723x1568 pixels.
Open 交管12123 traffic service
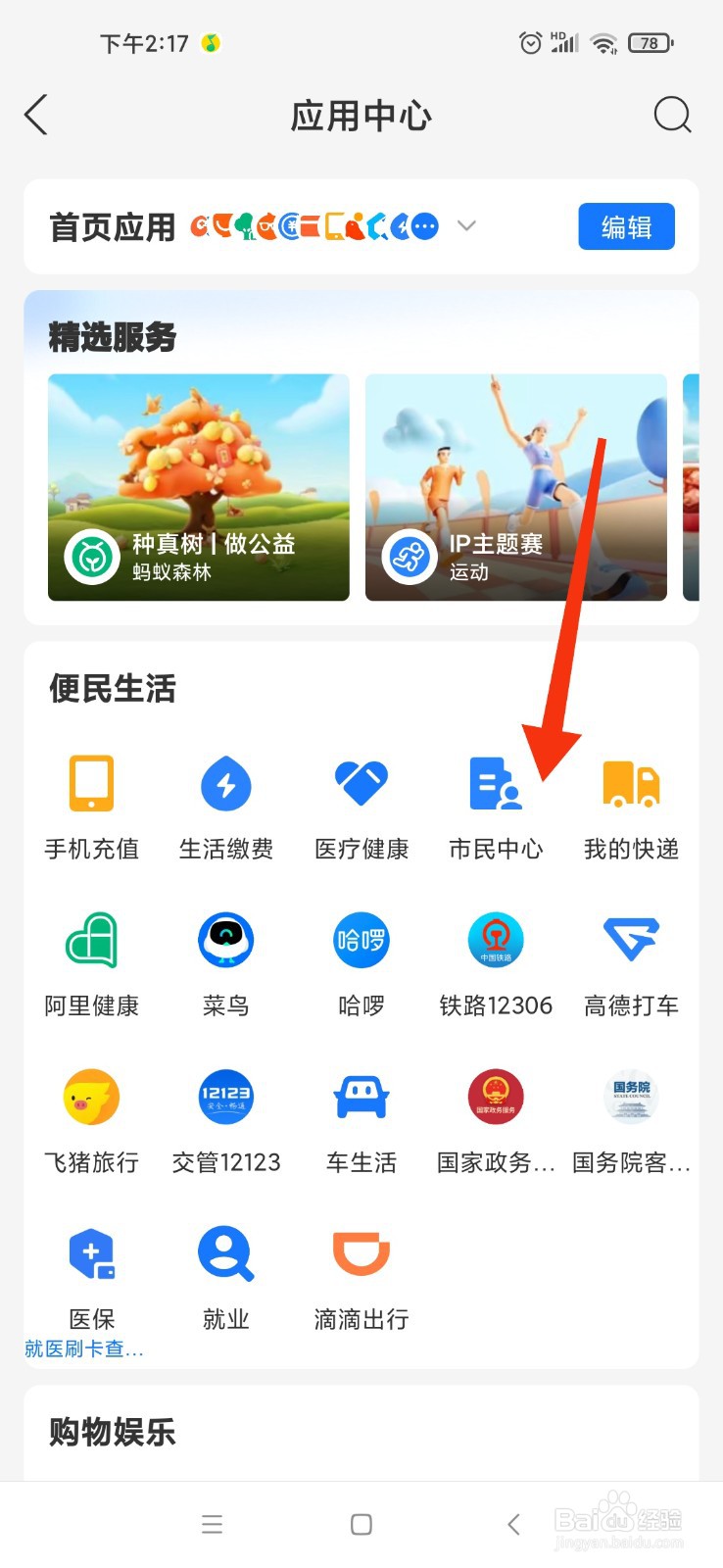point(225,1117)
